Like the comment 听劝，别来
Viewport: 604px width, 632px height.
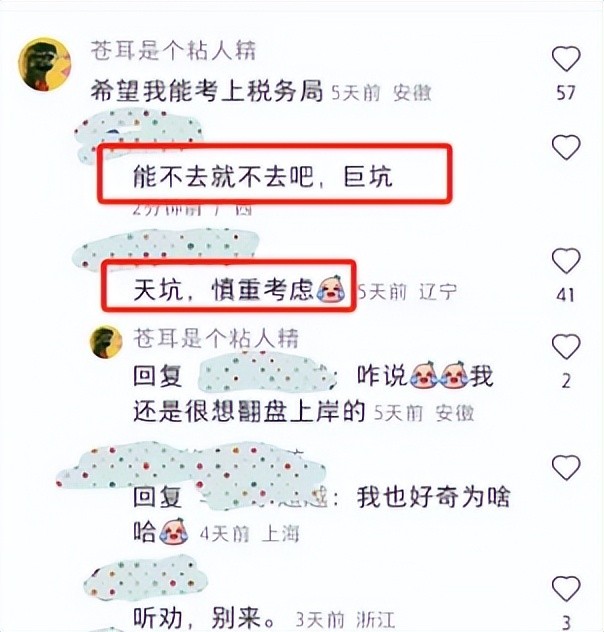click(x=566, y=589)
